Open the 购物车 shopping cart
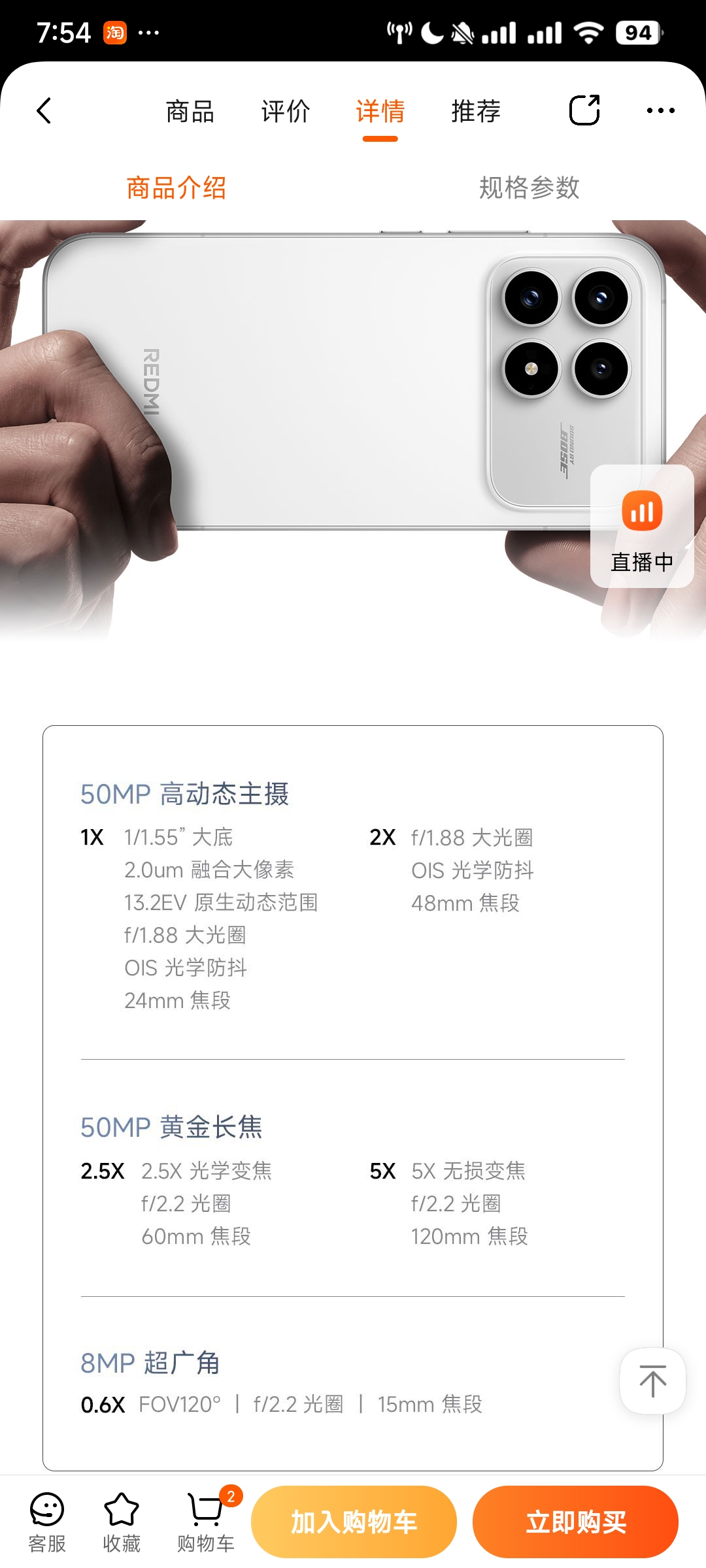Image resolution: width=706 pixels, height=1568 pixels. (206, 1522)
